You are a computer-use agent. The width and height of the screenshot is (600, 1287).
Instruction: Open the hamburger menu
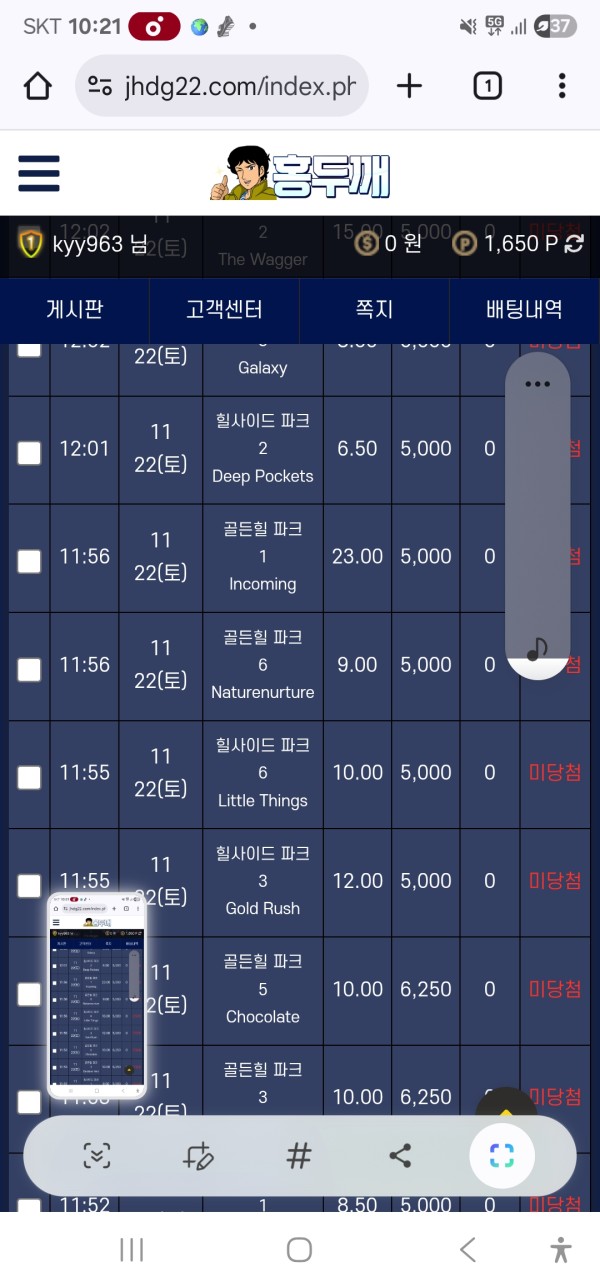39,173
